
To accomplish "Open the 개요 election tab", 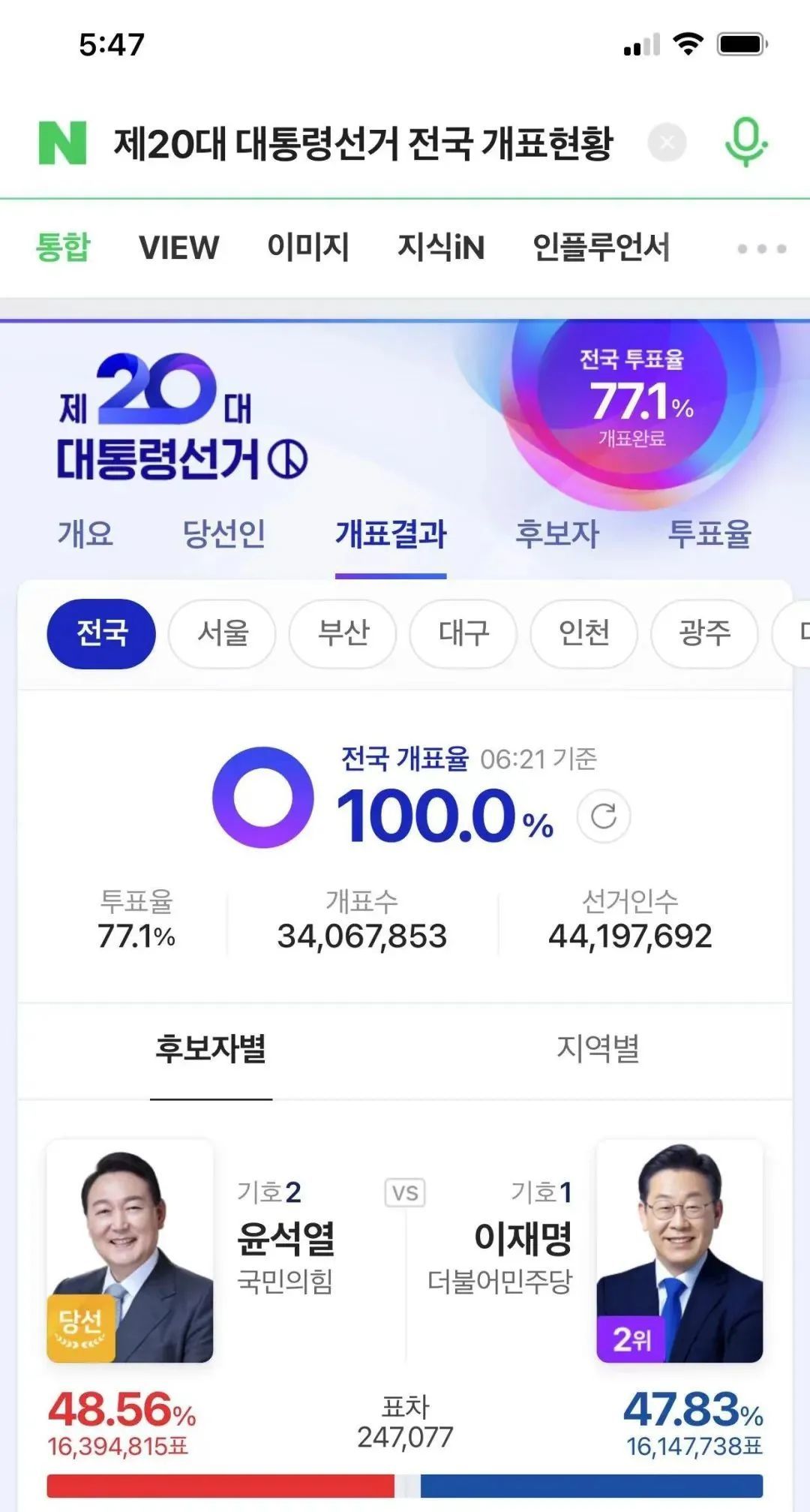I will (x=85, y=534).
